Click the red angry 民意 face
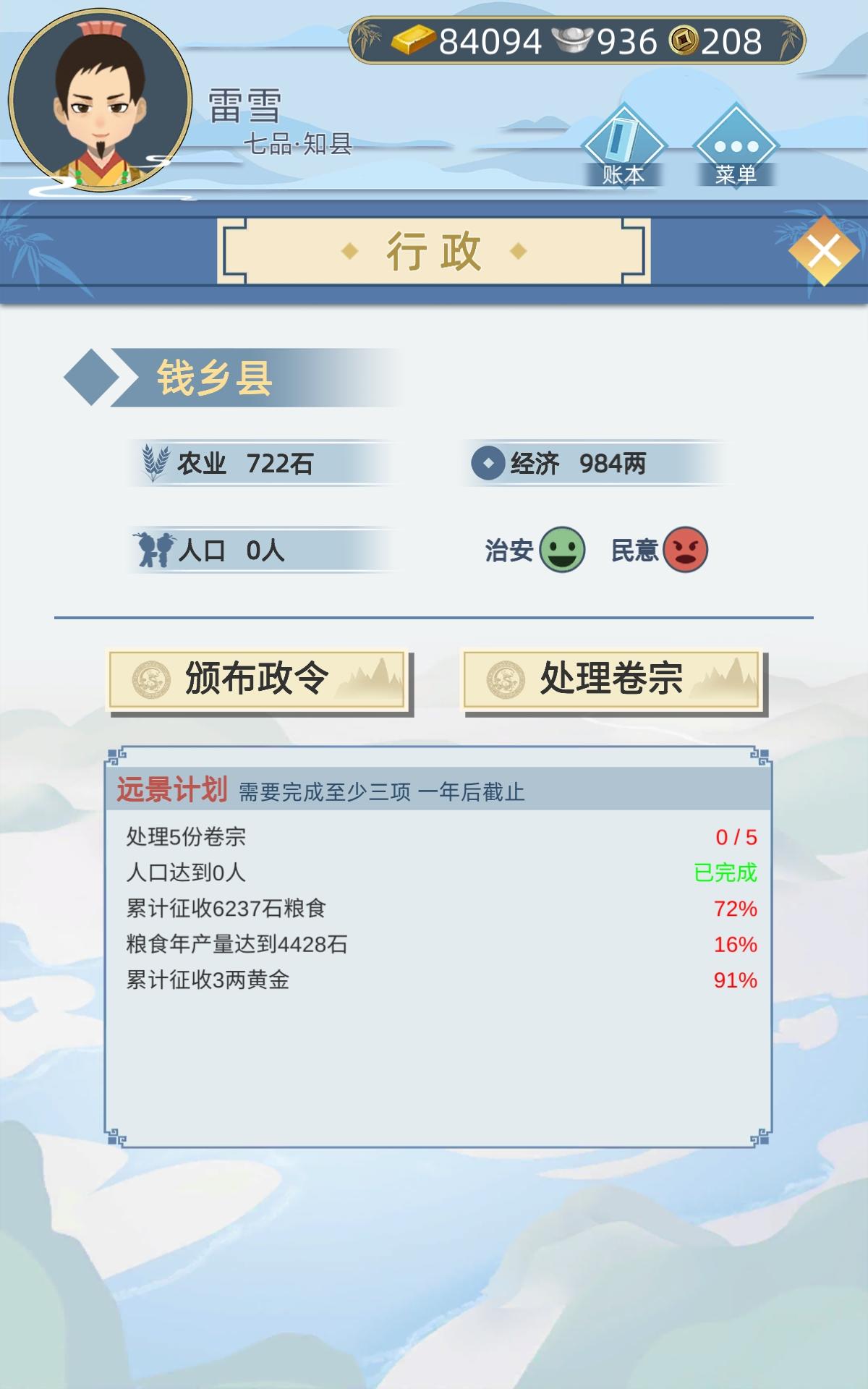The image size is (868, 1389). tap(686, 550)
